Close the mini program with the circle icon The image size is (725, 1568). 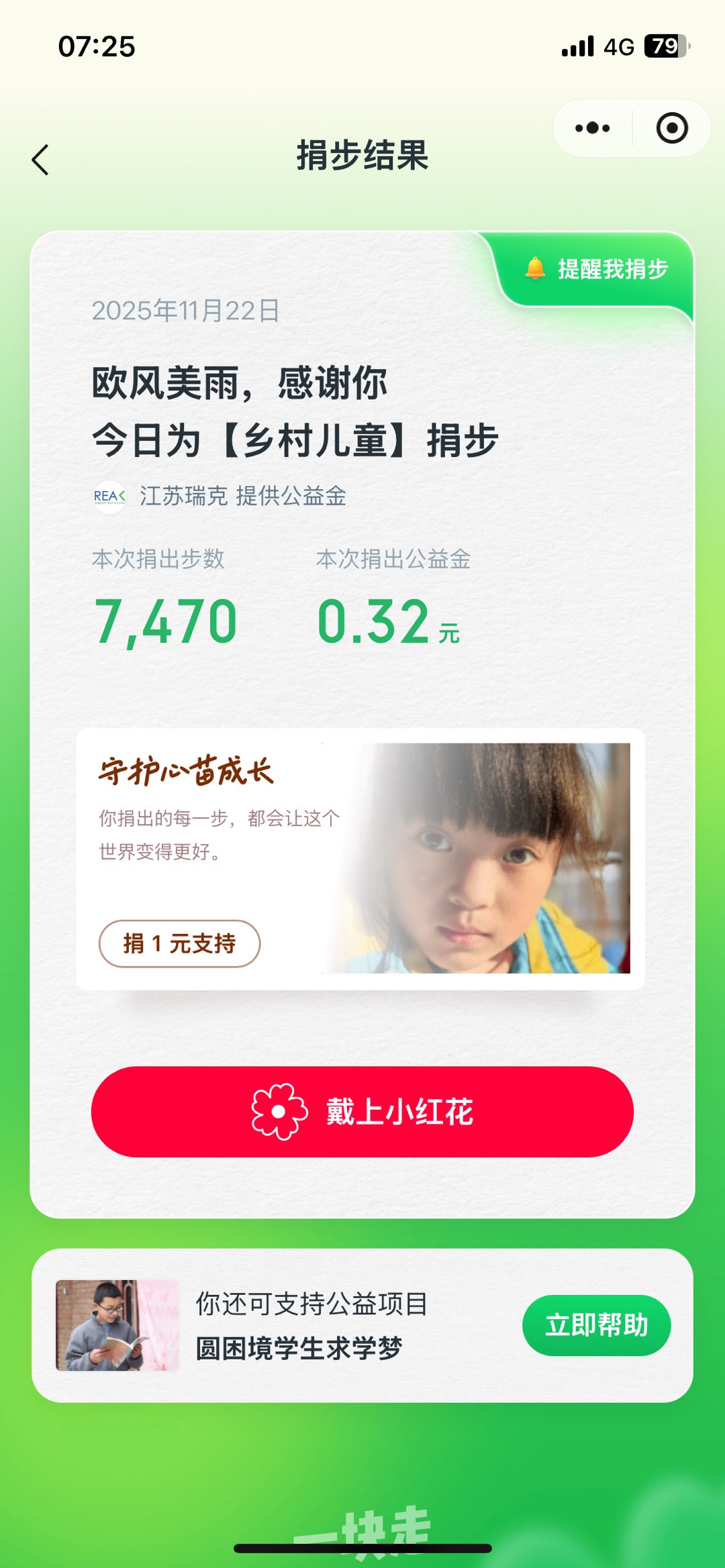coord(671,128)
